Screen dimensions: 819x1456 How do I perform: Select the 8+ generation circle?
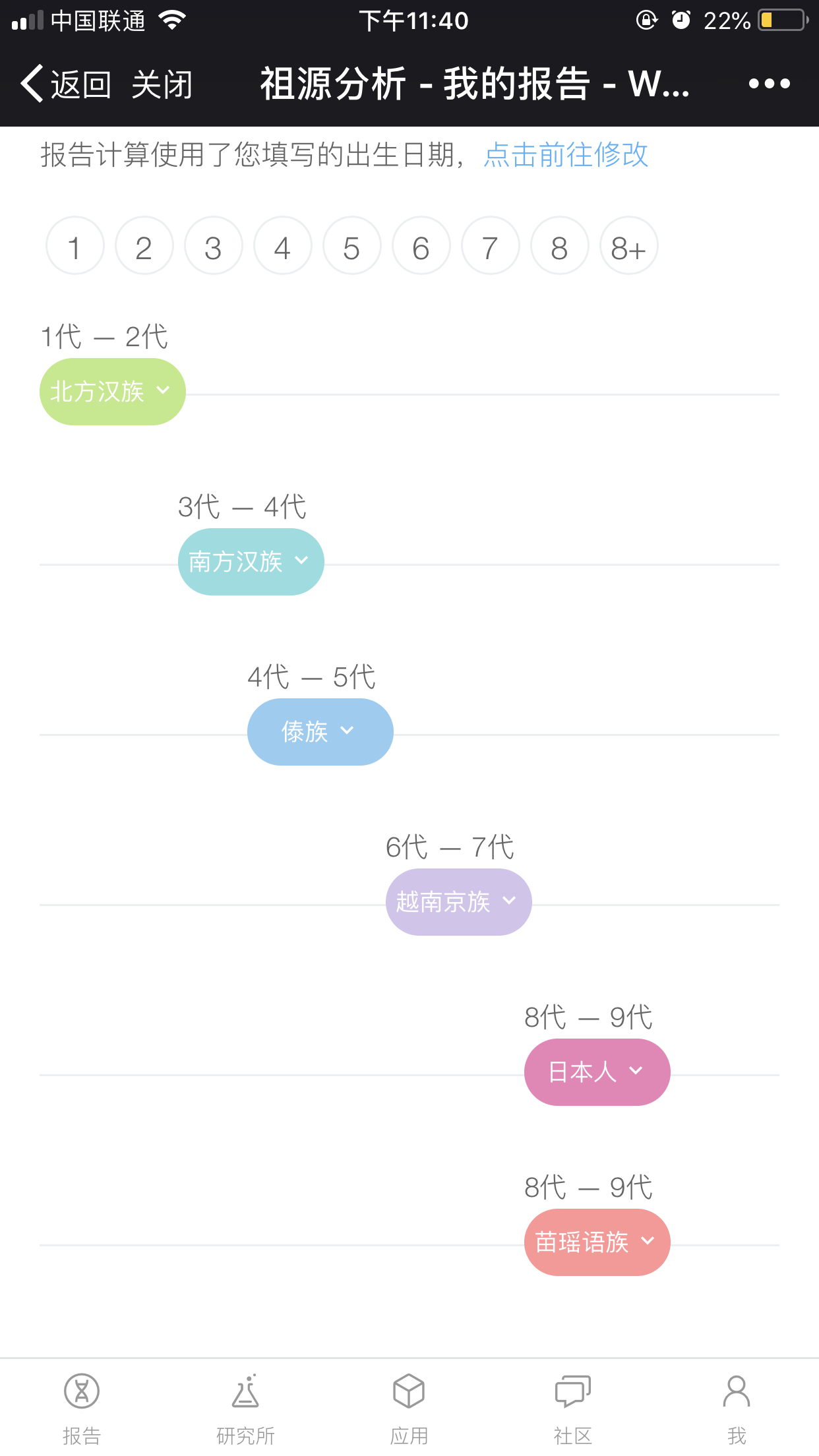pos(629,245)
